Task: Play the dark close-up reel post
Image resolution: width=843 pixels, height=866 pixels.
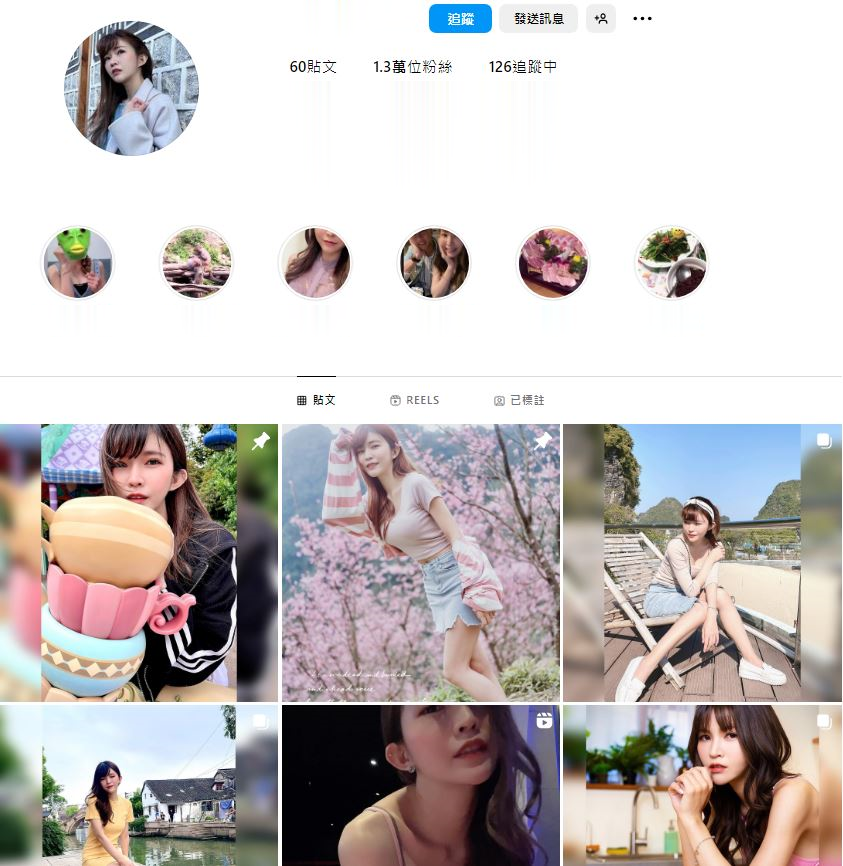Action: tap(420, 785)
